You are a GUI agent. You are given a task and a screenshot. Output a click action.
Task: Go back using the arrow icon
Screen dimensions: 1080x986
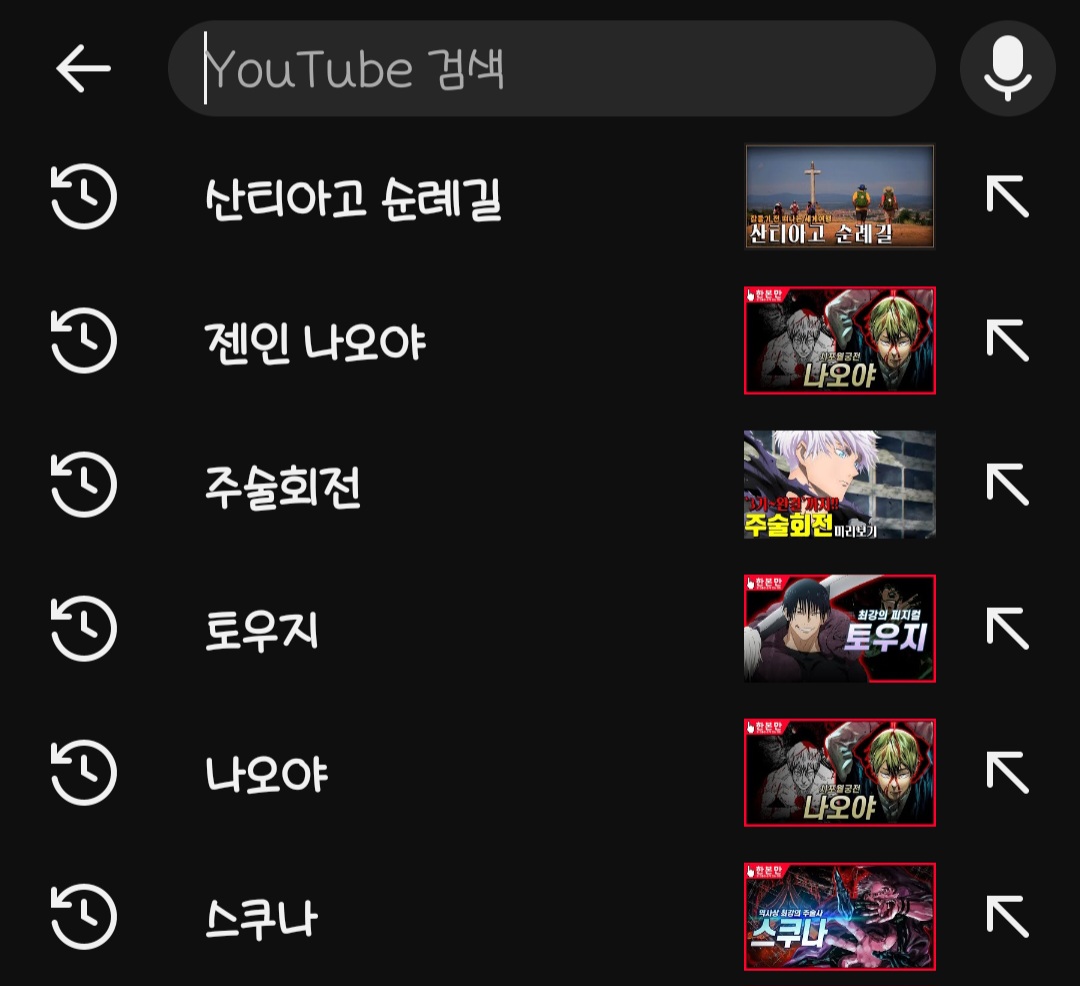click(x=83, y=69)
